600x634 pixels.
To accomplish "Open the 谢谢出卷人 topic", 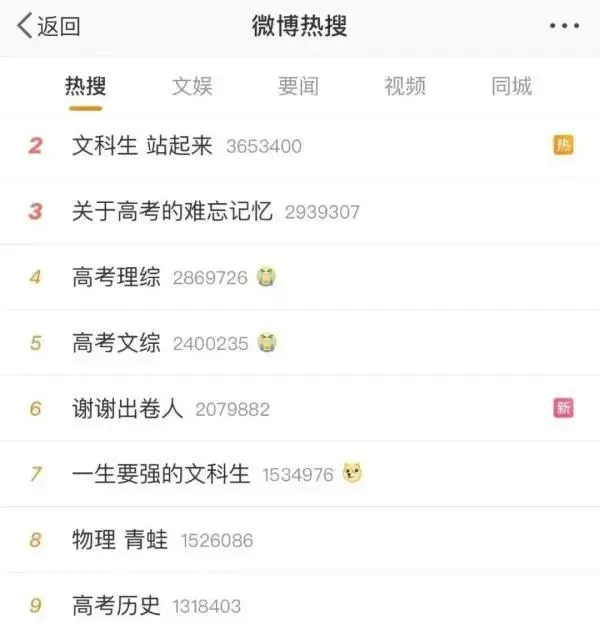I will point(127,409).
